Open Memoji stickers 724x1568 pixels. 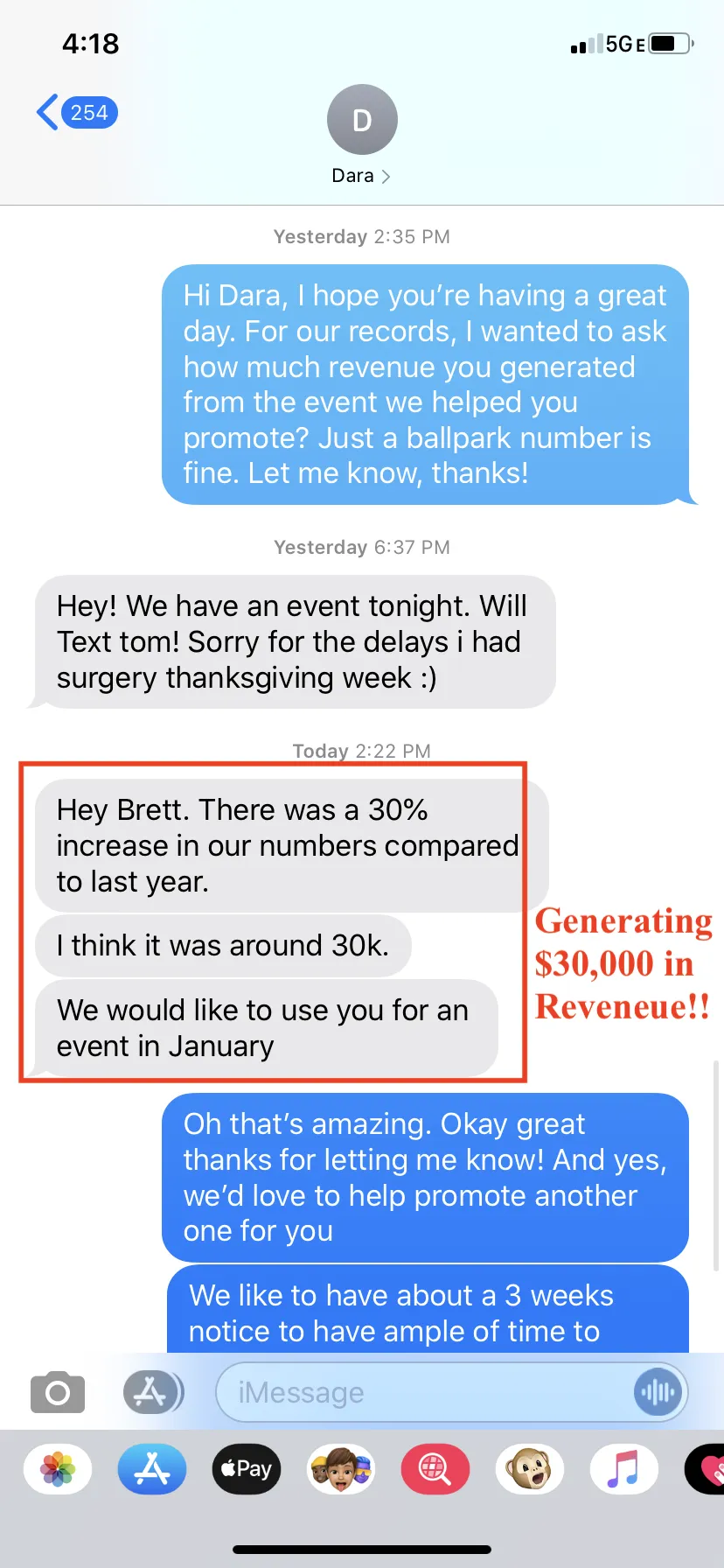(341, 1469)
